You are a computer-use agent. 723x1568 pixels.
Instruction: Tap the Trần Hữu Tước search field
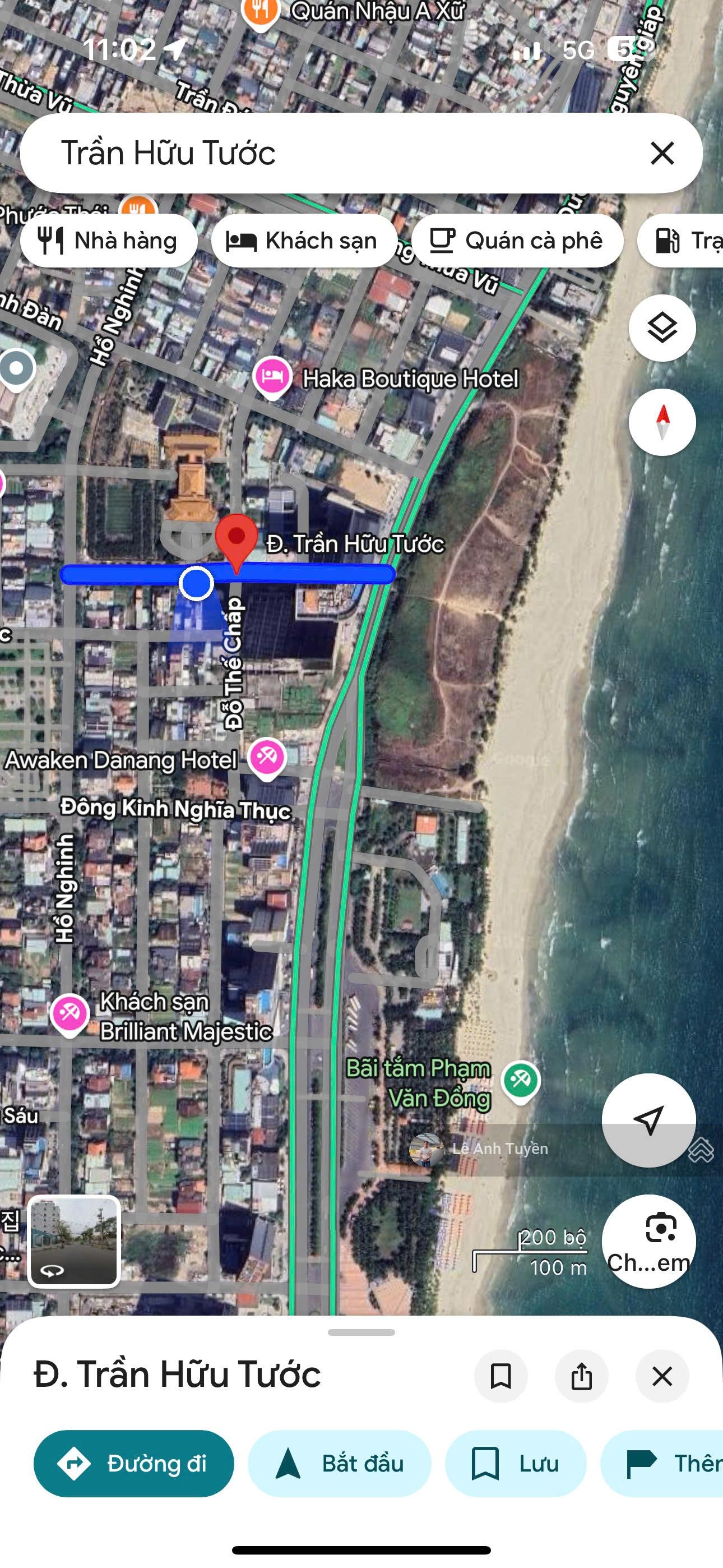click(341, 153)
